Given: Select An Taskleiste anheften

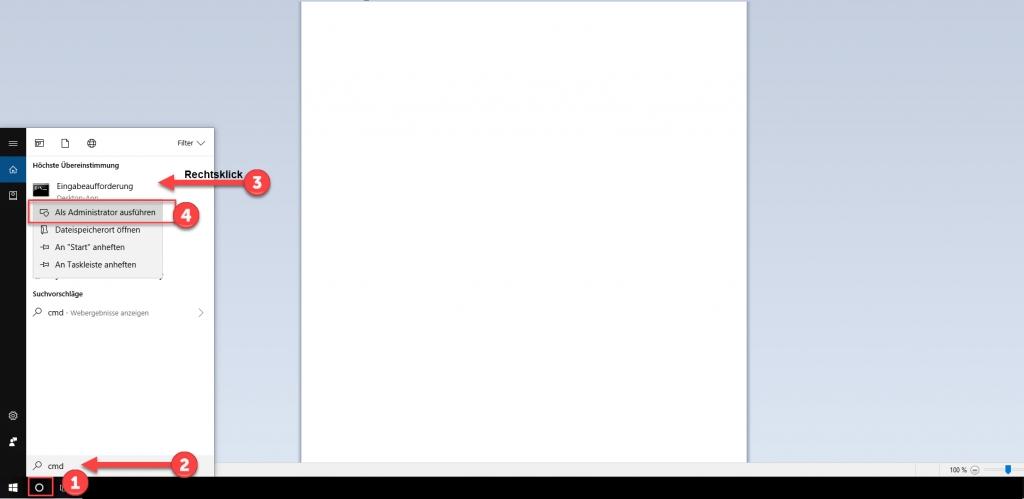Looking at the screenshot, I should click(x=94, y=265).
